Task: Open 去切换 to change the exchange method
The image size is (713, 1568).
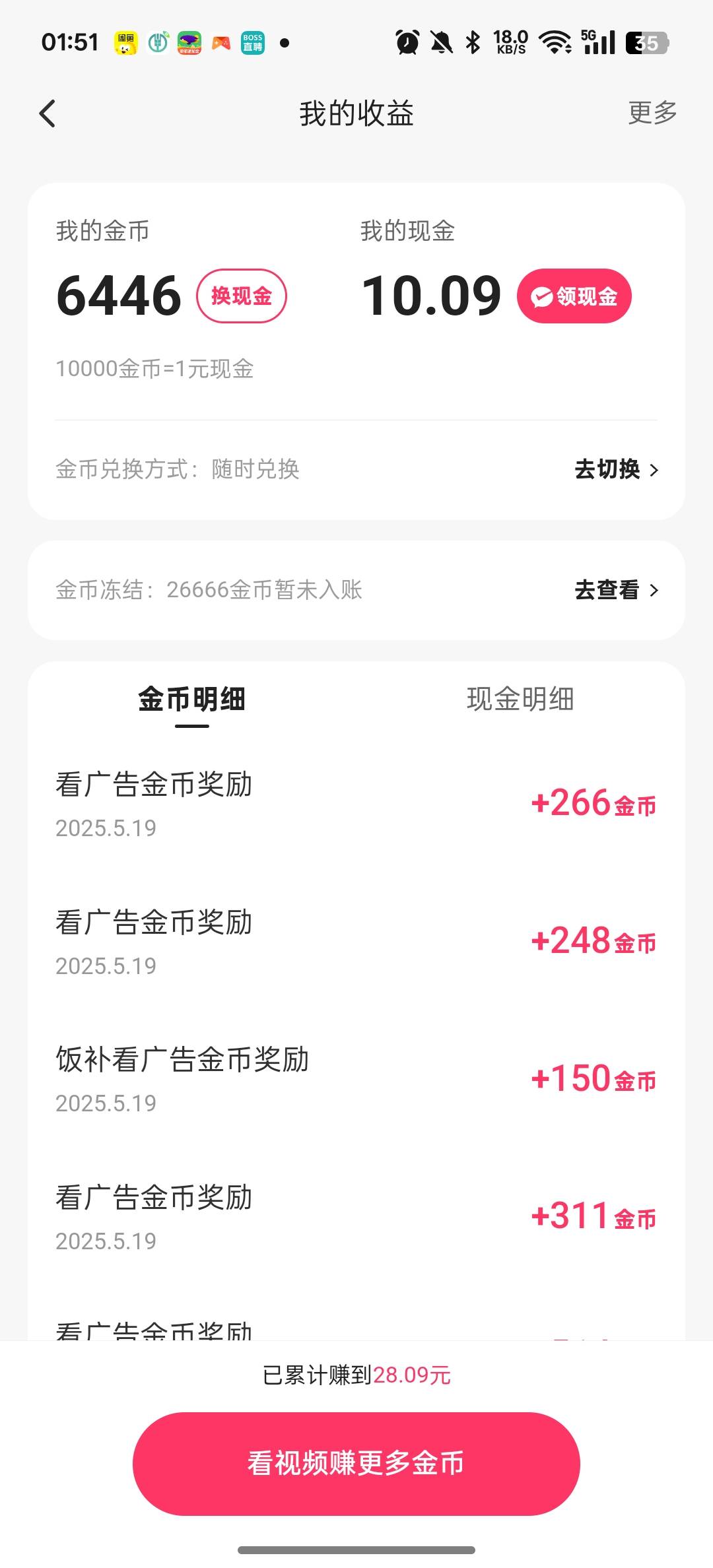Action: point(617,469)
